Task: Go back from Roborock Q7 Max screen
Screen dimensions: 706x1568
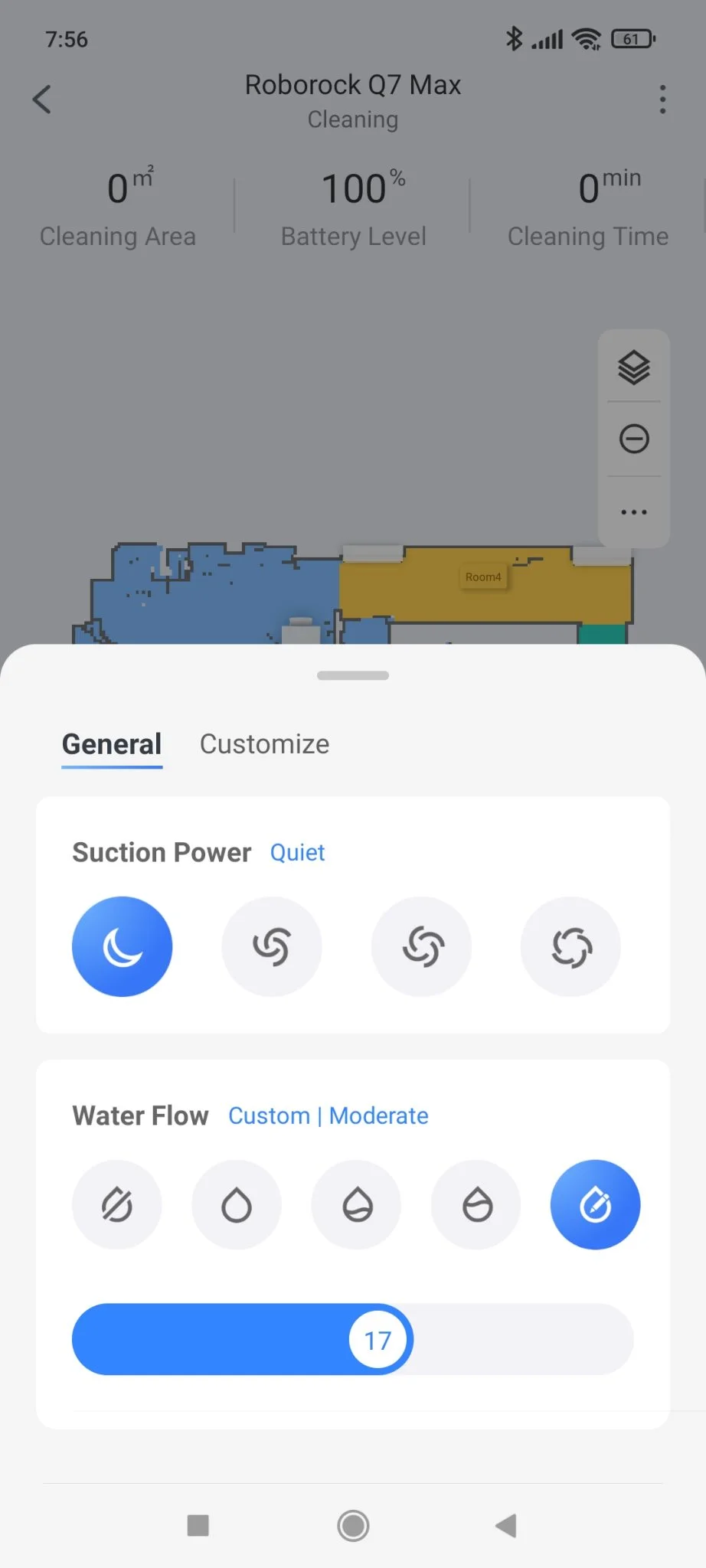Action: pos(42,100)
